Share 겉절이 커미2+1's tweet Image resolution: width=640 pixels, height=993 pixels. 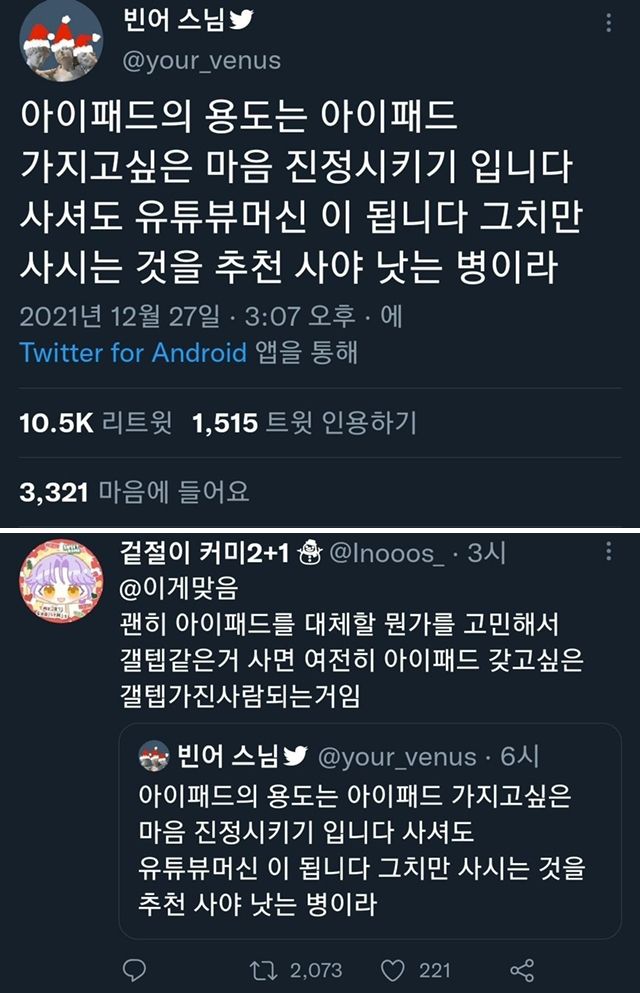pyautogui.click(x=522, y=970)
